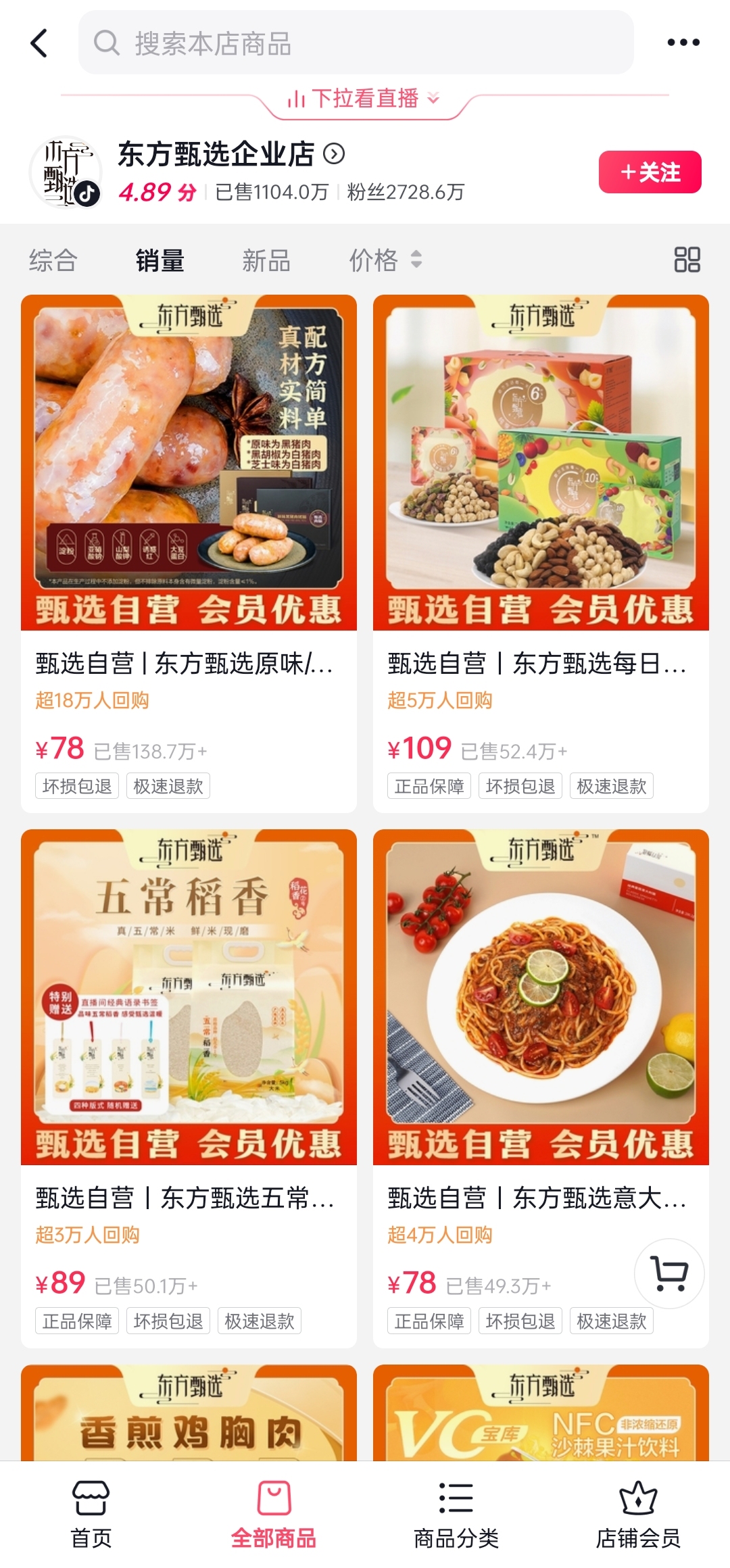The height and width of the screenshot is (1568, 730).
Task: Open the 五常稻香 rice product card
Action: tap(189, 1087)
